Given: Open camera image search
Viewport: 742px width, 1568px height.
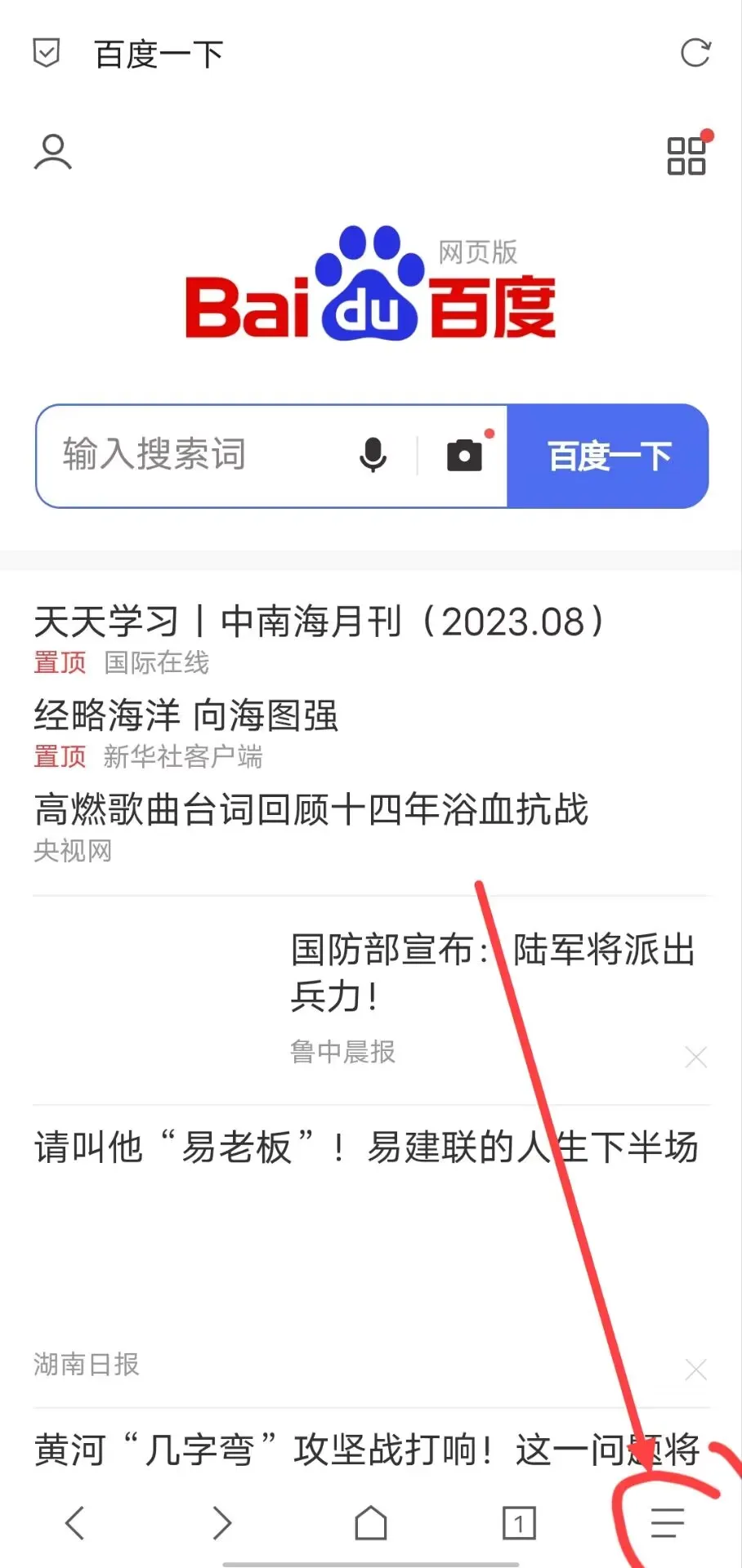Looking at the screenshot, I should coord(464,455).
